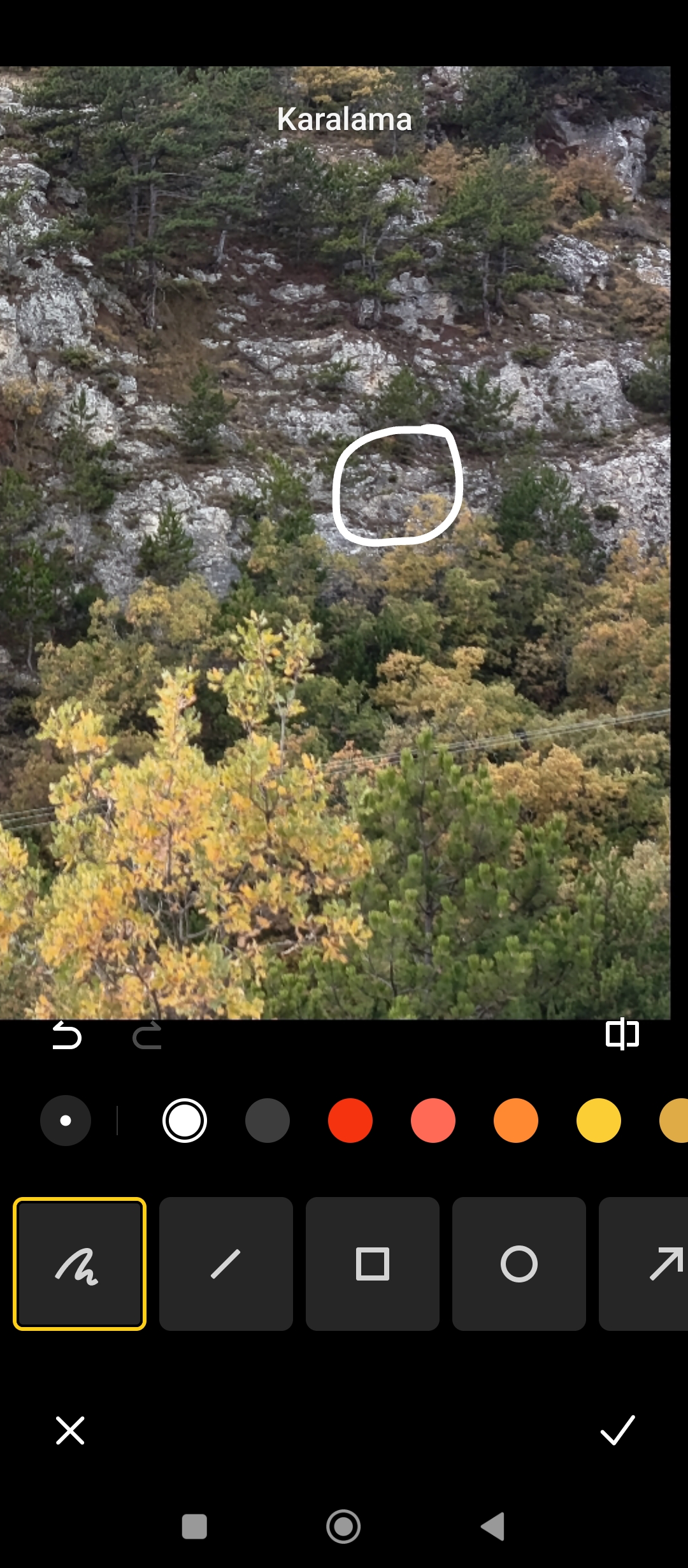Switch to the straight line tool
Viewport: 688px width, 1568px height.
[226, 1264]
